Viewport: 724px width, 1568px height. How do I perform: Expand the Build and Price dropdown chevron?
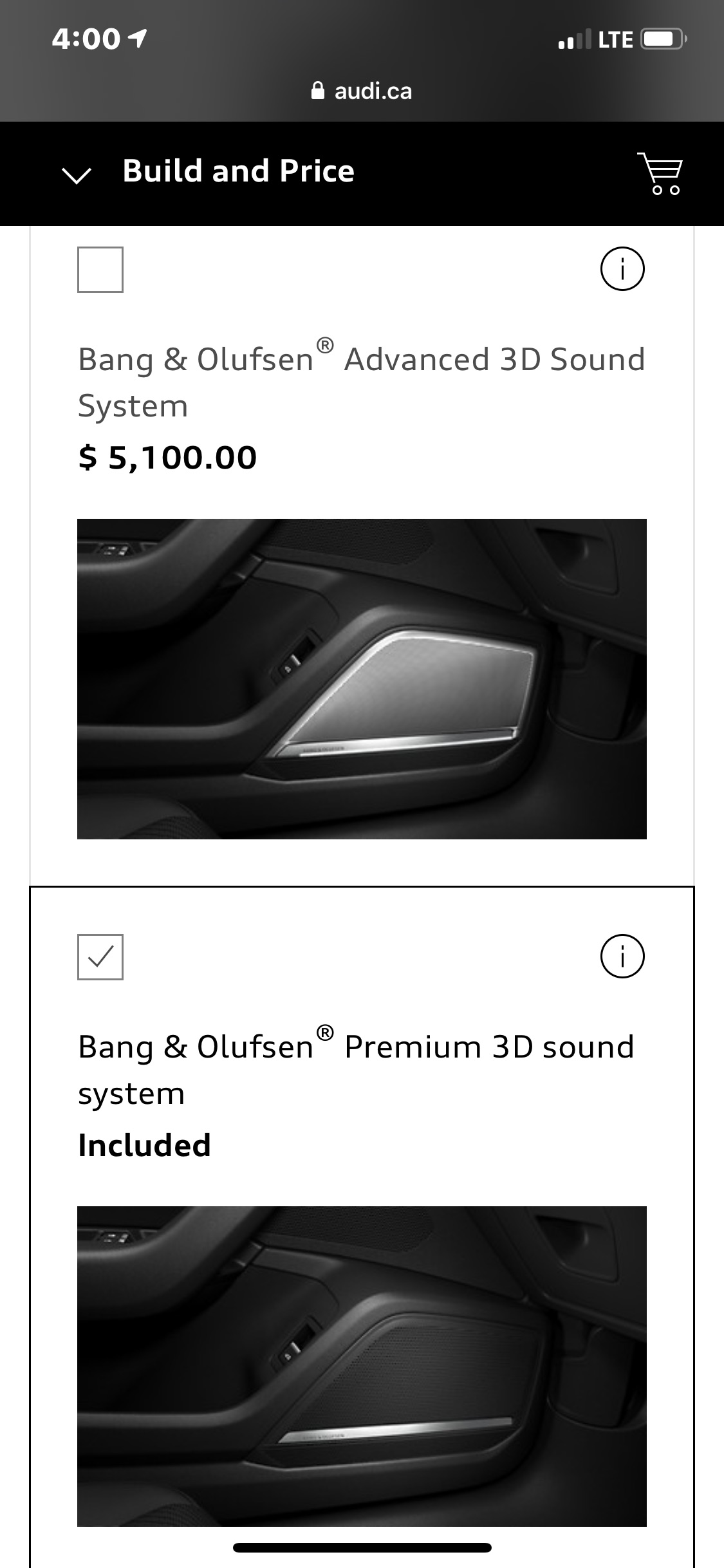tap(77, 174)
